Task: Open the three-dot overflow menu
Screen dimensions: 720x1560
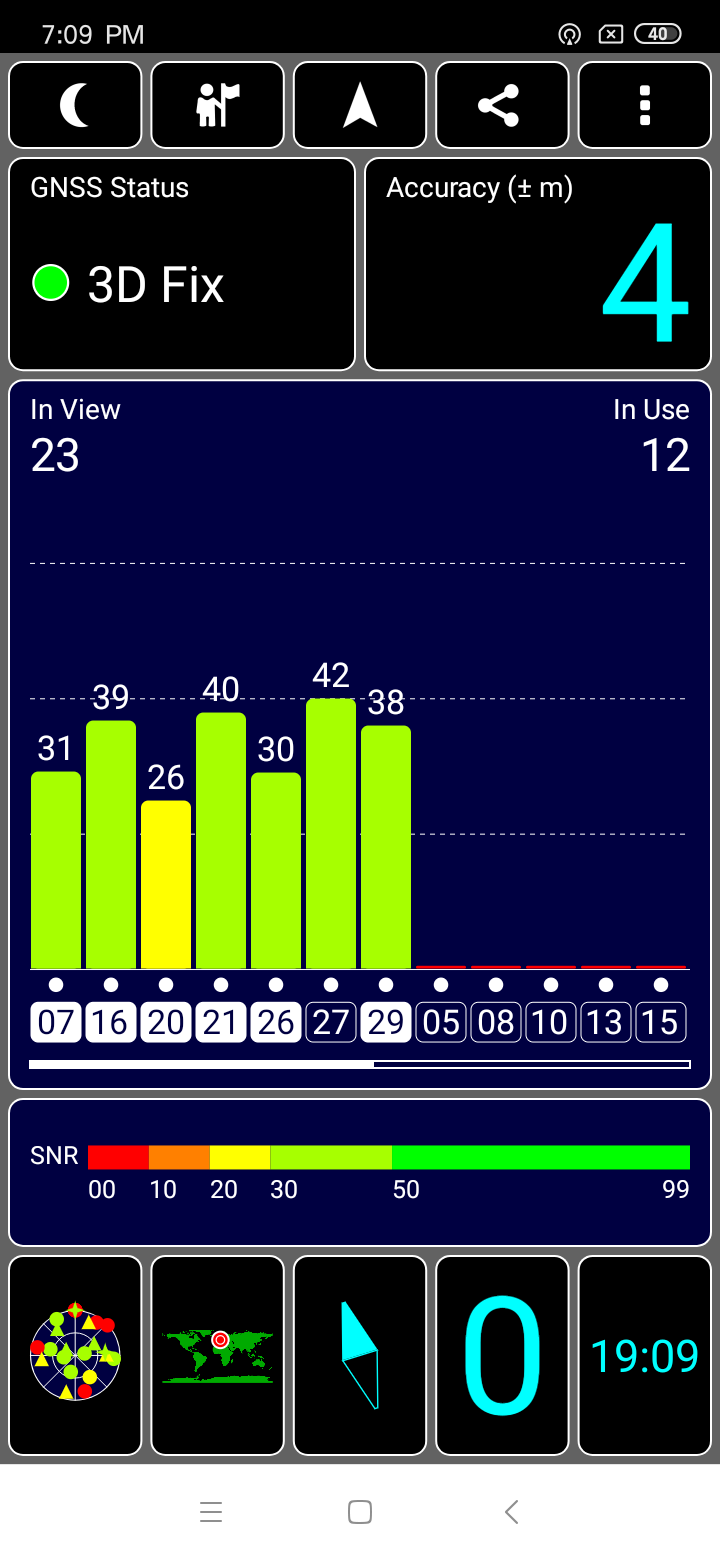Action: [x=645, y=105]
